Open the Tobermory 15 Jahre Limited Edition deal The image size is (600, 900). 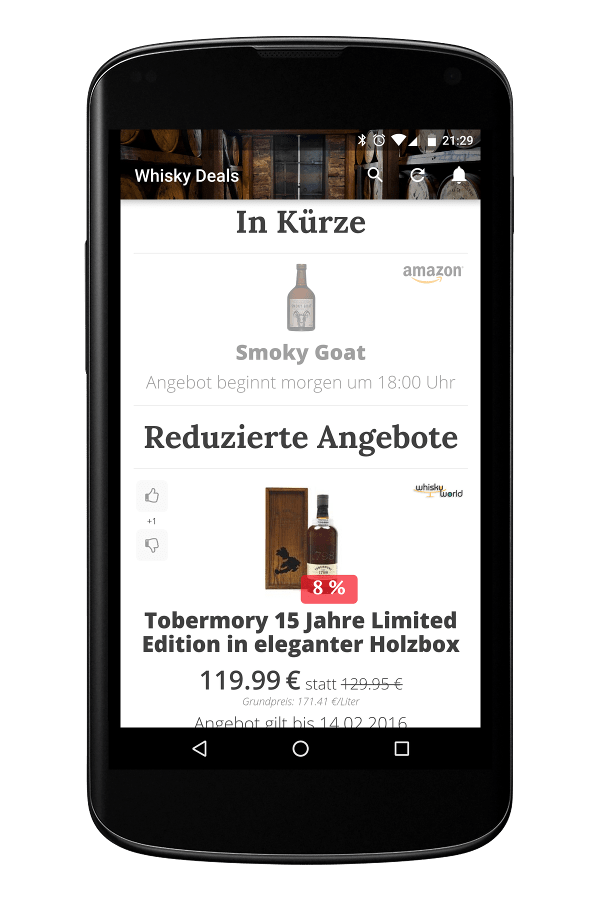[300, 632]
